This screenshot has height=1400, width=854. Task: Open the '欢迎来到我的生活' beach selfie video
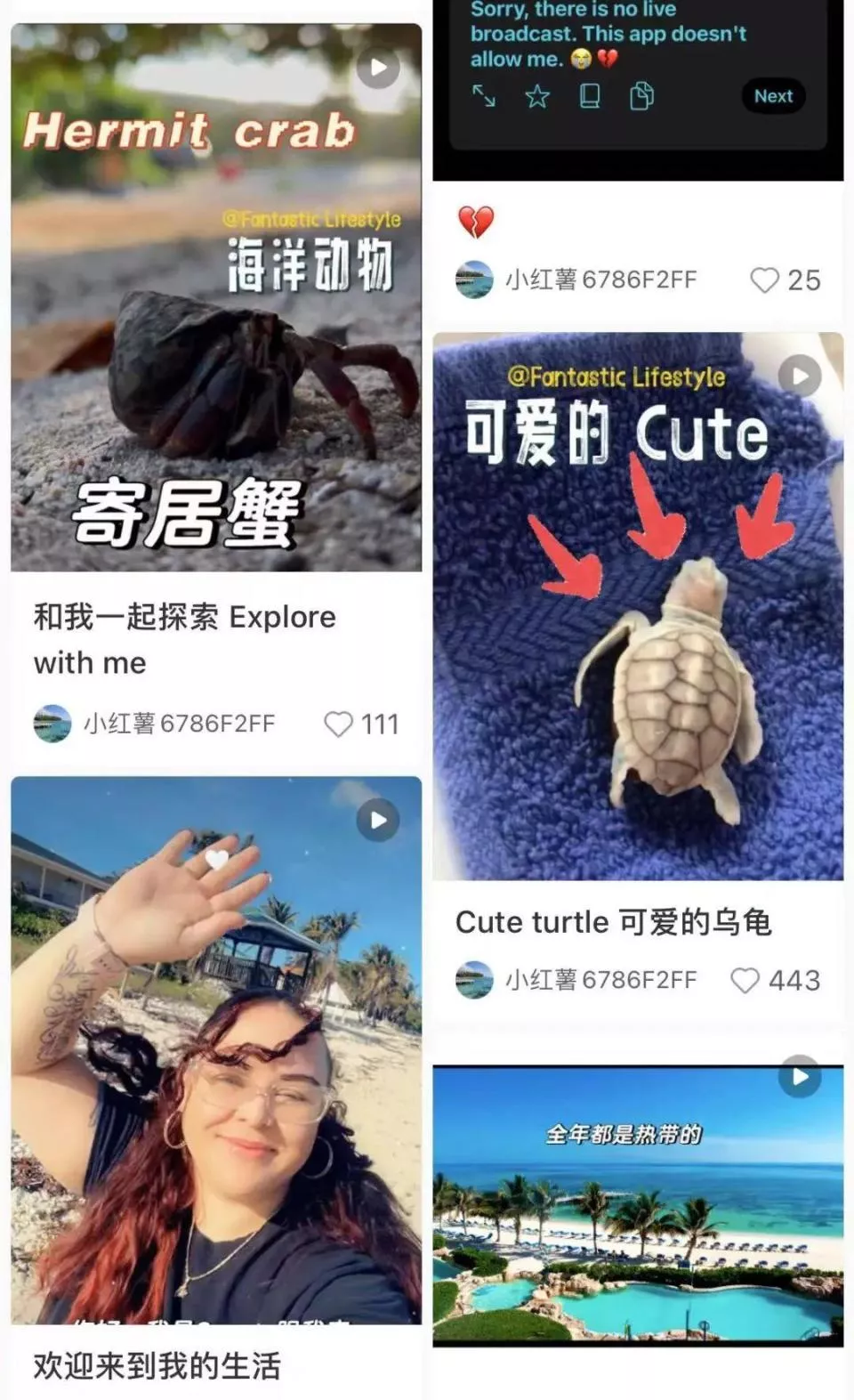point(216,1050)
